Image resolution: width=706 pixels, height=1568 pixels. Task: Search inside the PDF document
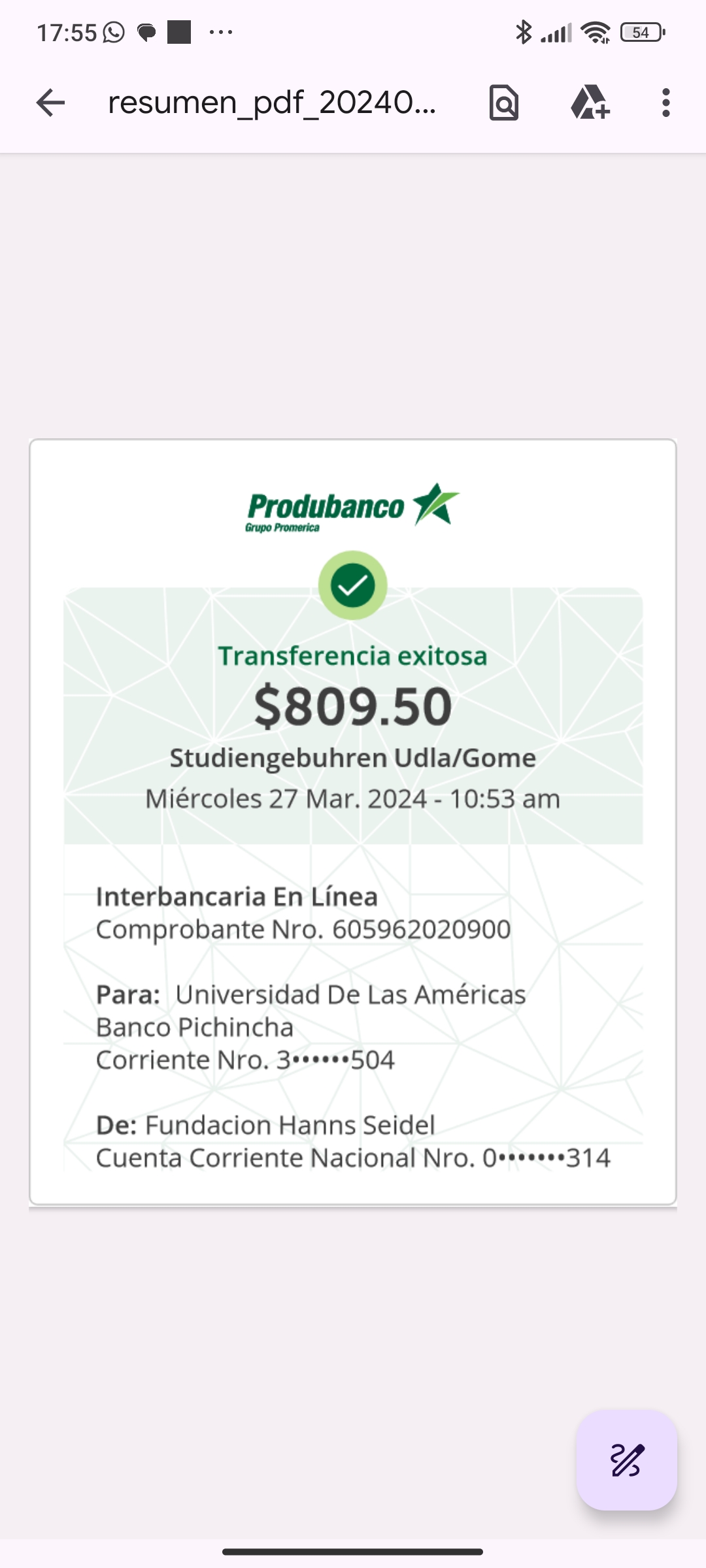[x=503, y=103]
